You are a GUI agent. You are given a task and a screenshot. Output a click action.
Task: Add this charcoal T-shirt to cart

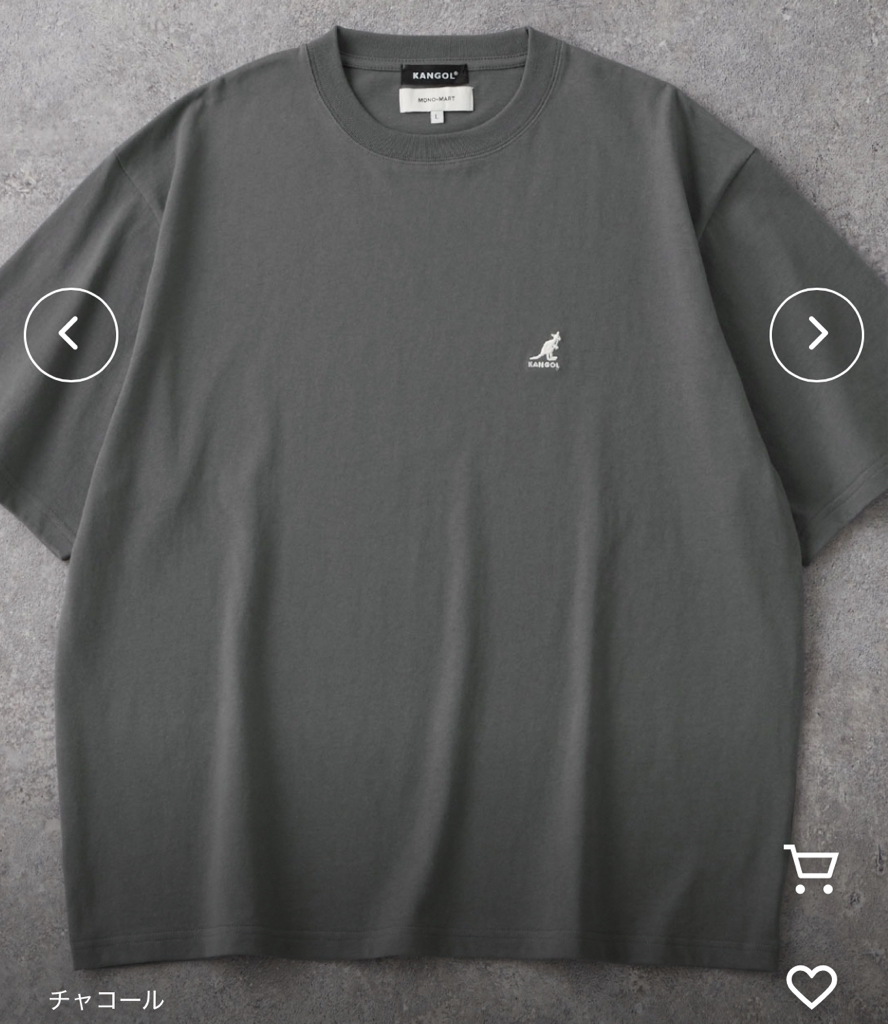click(810, 869)
